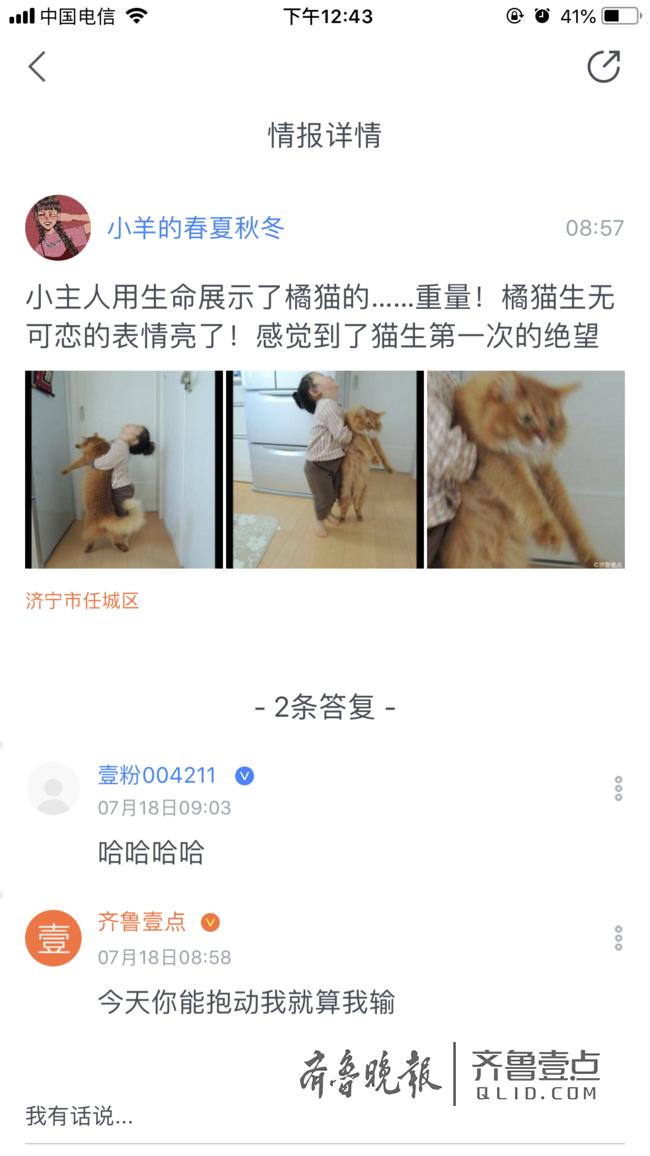Open more options for 壹粉004211's reply

(x=618, y=789)
